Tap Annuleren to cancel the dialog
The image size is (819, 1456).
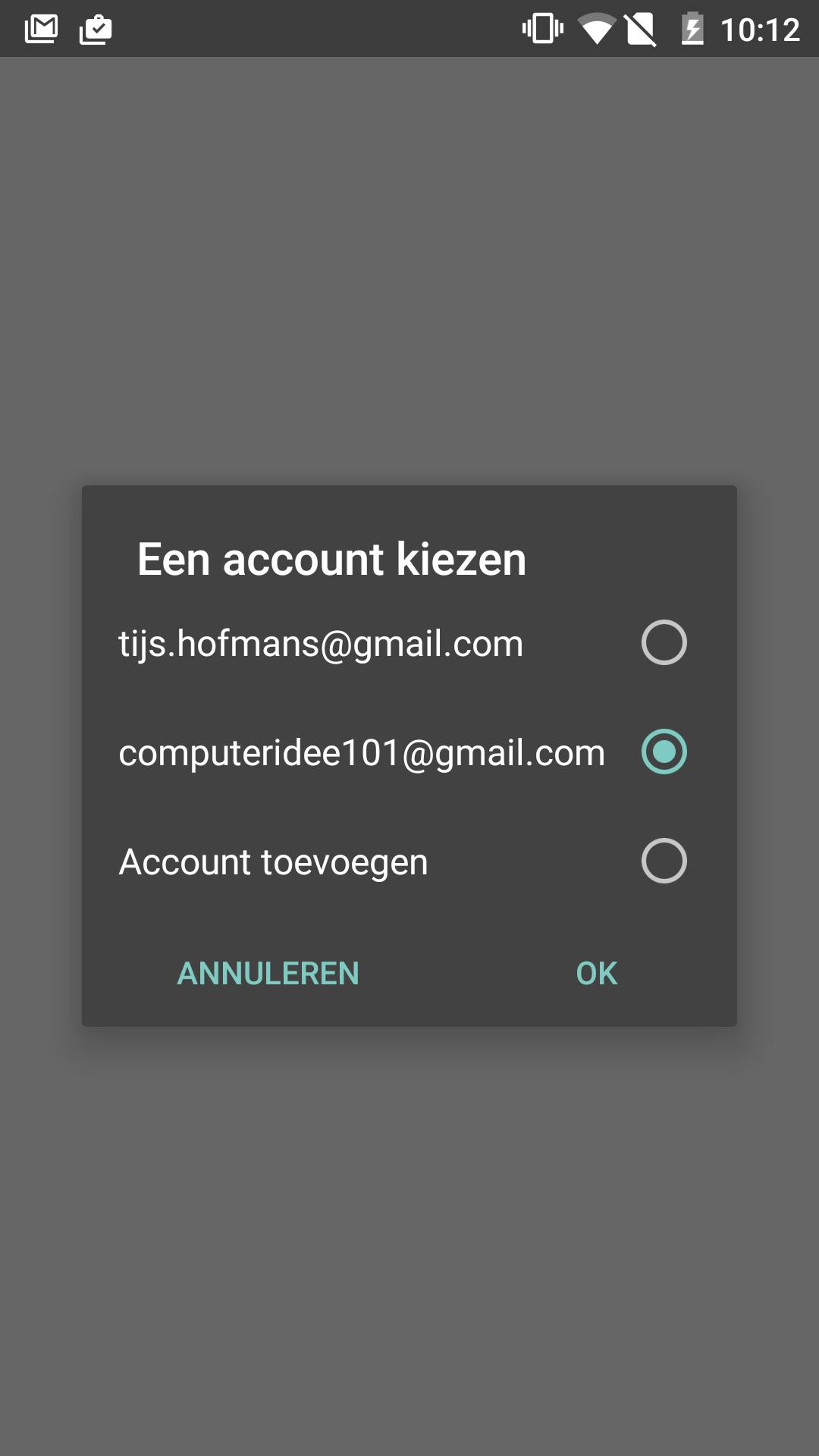(x=268, y=974)
